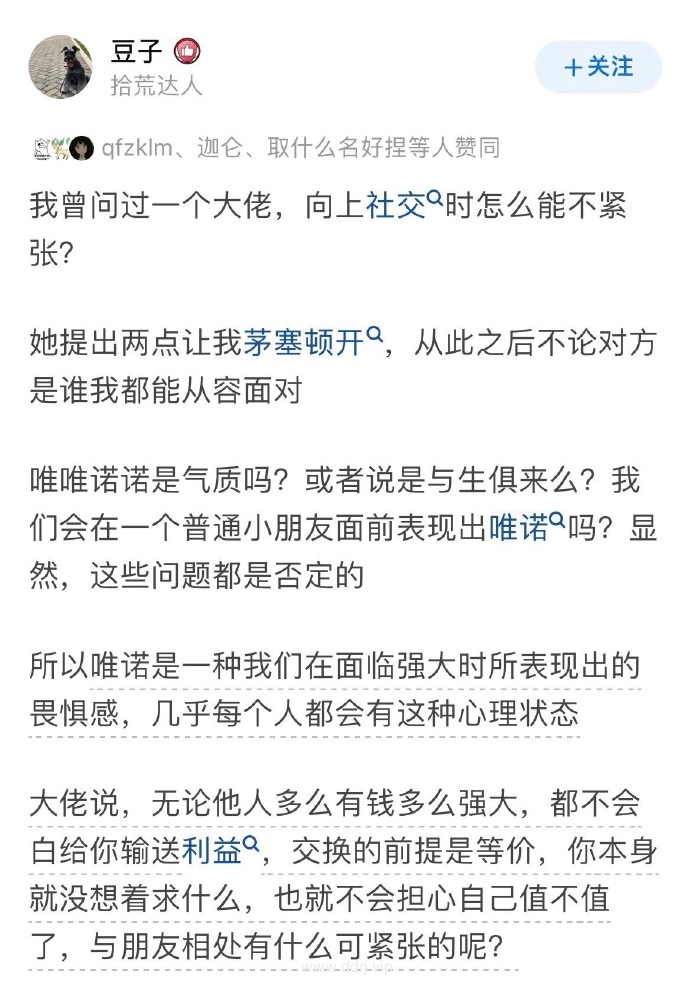The image size is (690, 987).
Task: Open 豆子's profile avatar
Action: tap(62, 67)
